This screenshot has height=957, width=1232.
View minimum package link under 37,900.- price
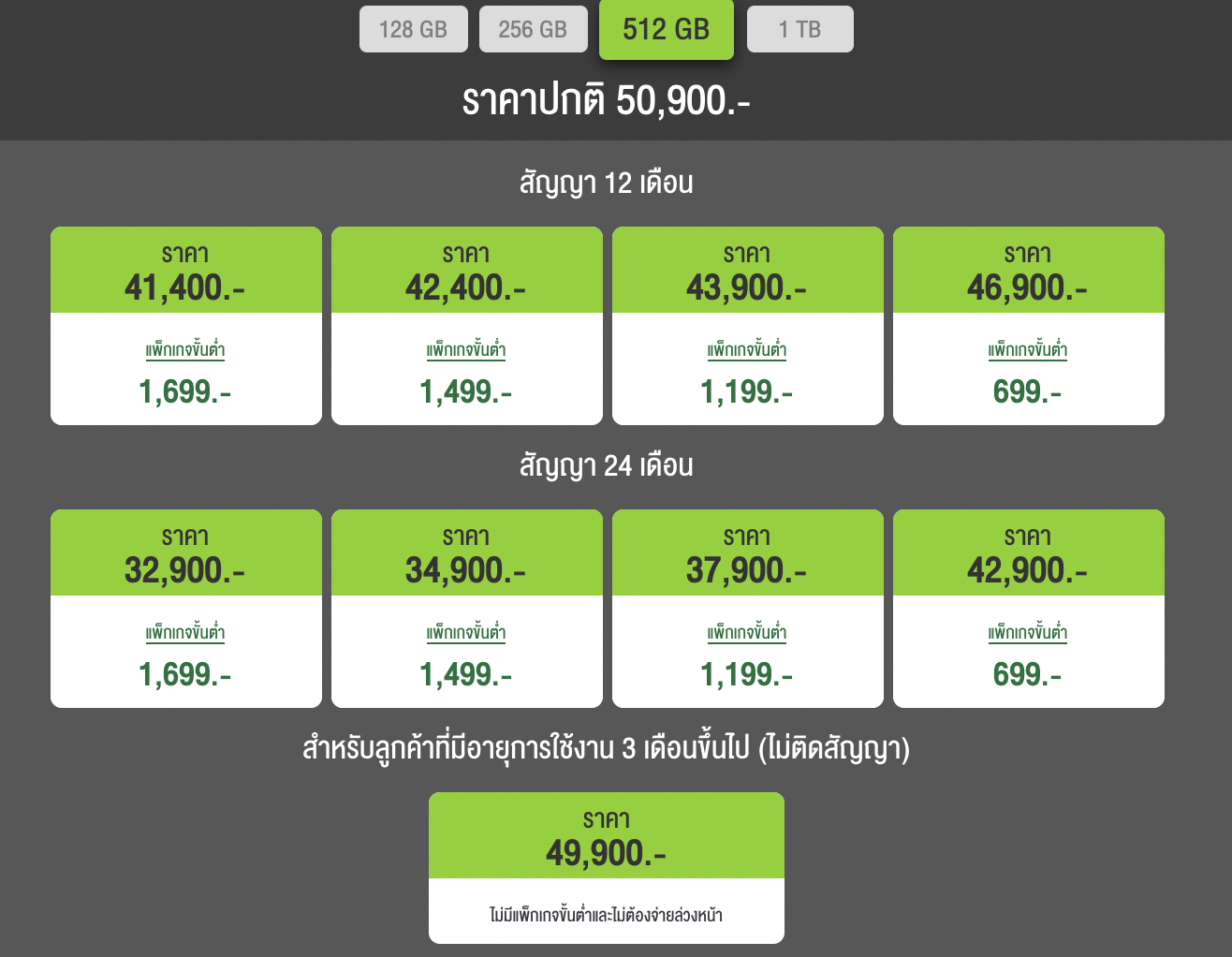pos(747,633)
